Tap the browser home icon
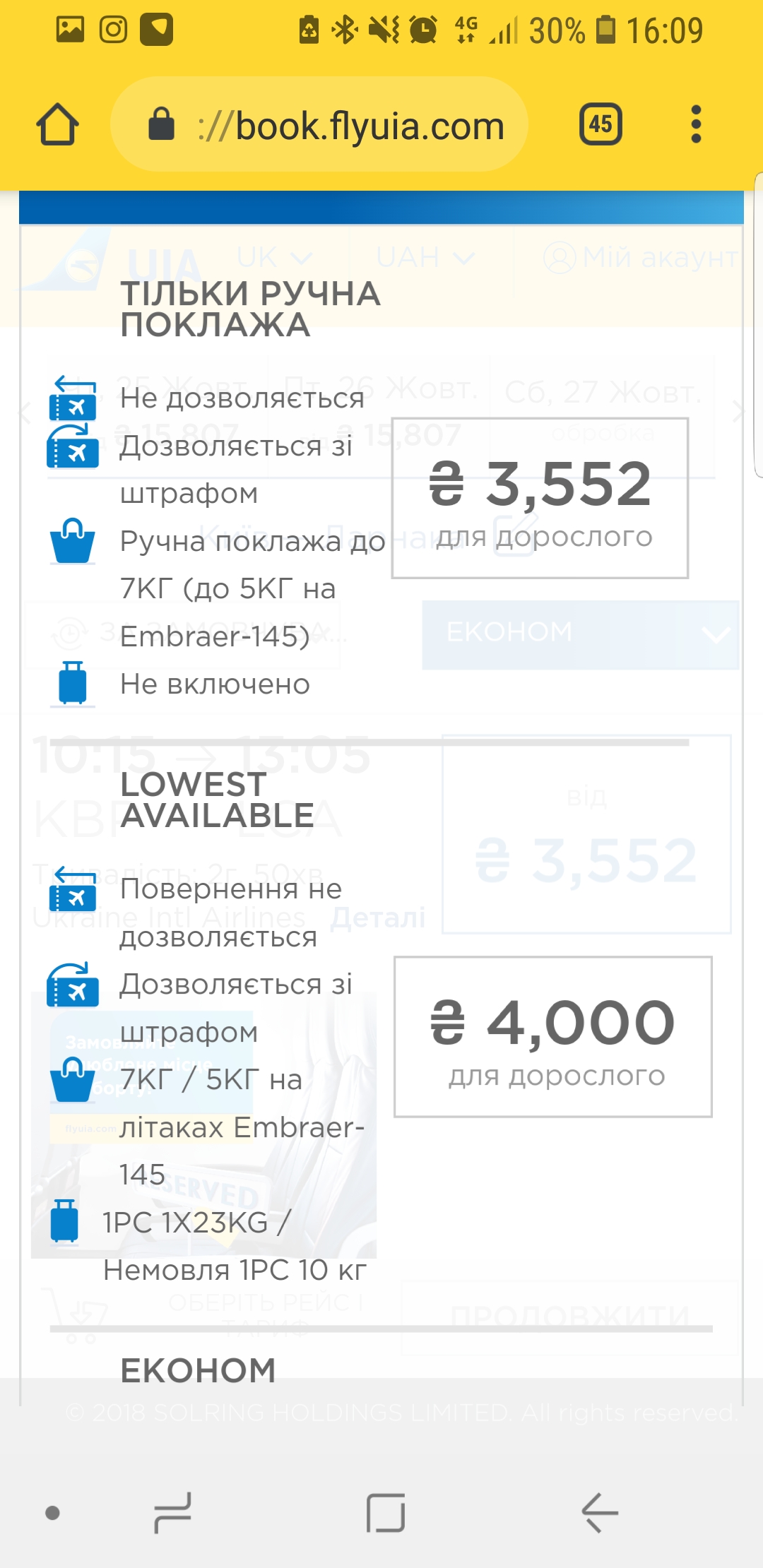The height and width of the screenshot is (1568, 763). 57,125
